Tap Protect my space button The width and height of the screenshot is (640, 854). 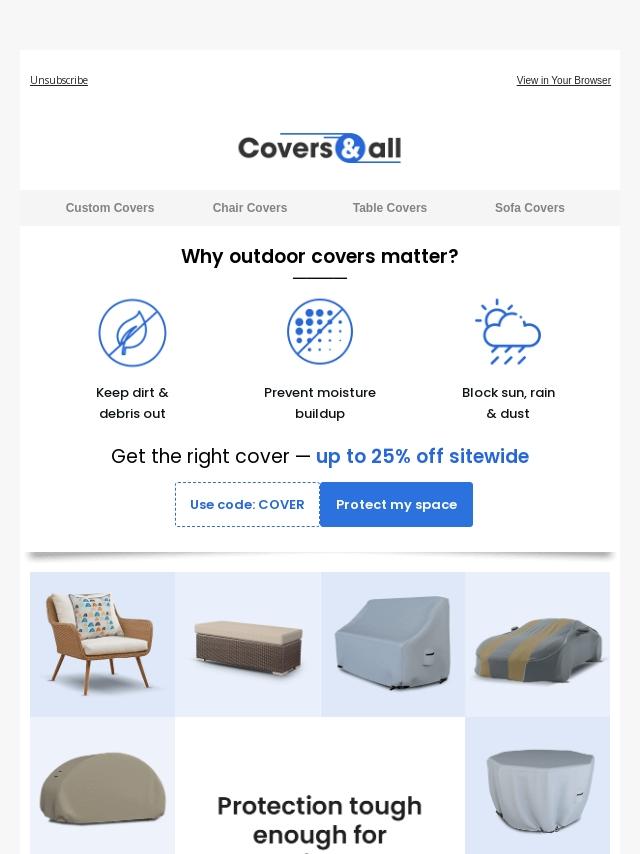click(x=396, y=504)
